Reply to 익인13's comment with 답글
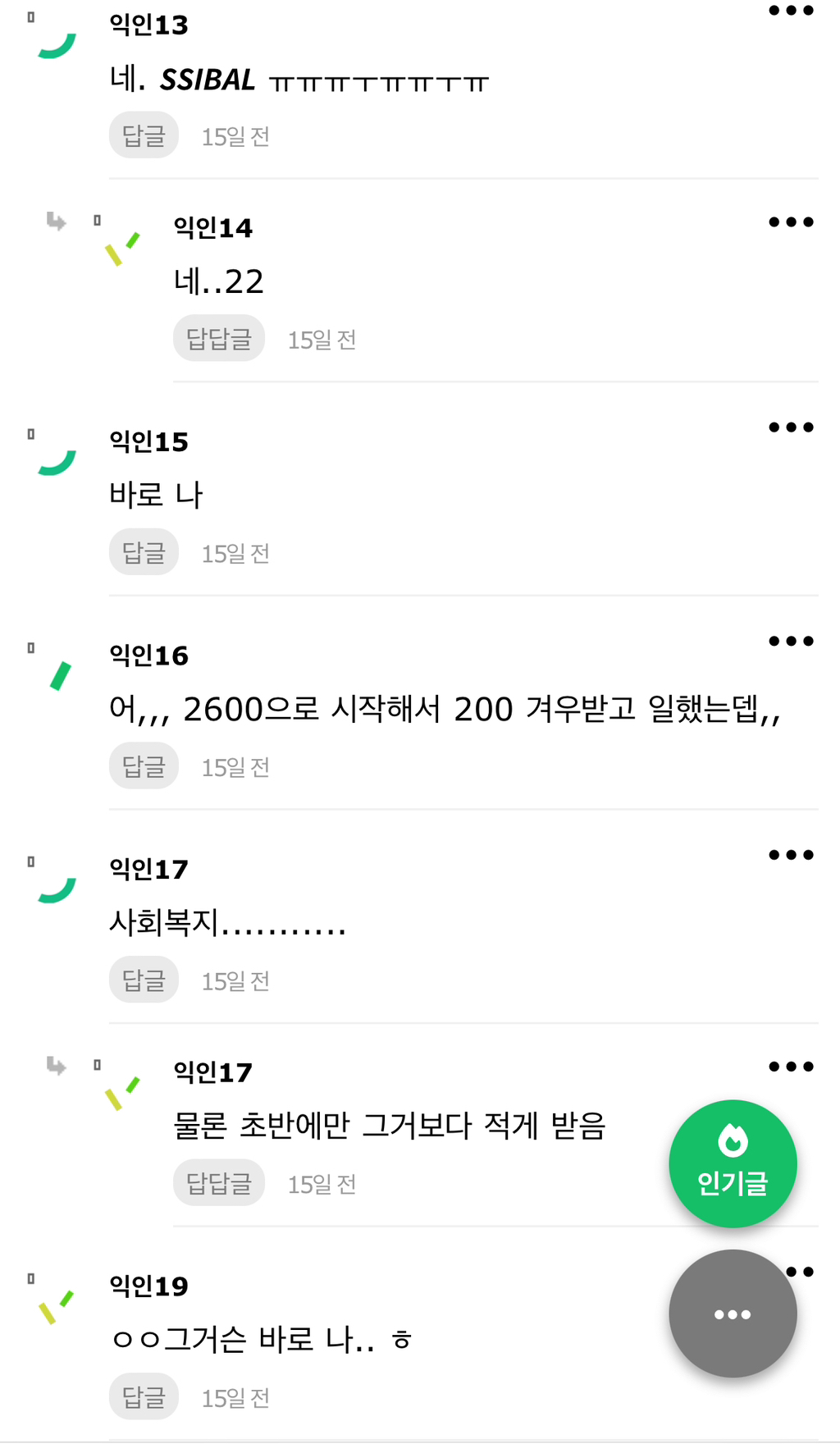The image size is (840, 1444). (x=144, y=135)
